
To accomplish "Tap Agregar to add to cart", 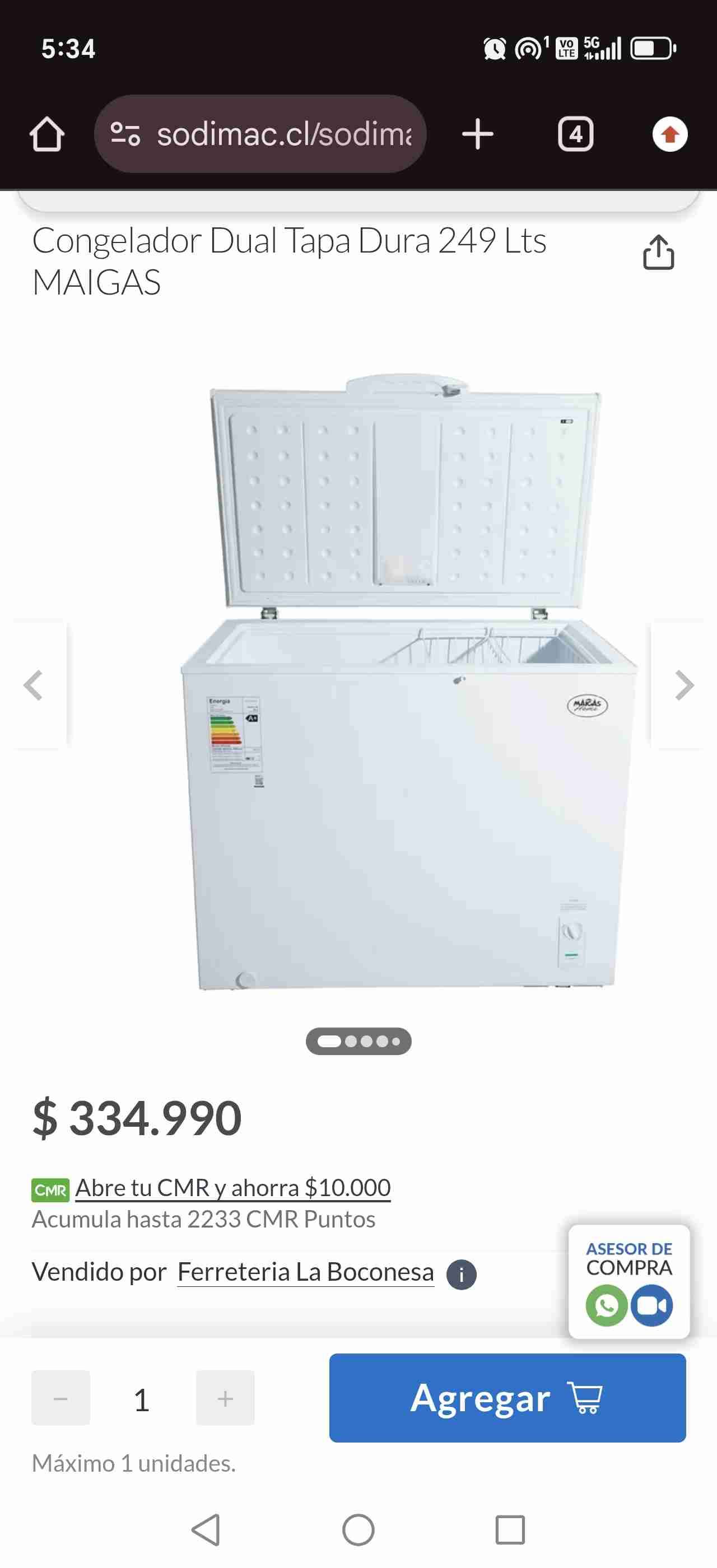I will pyautogui.click(x=507, y=1398).
